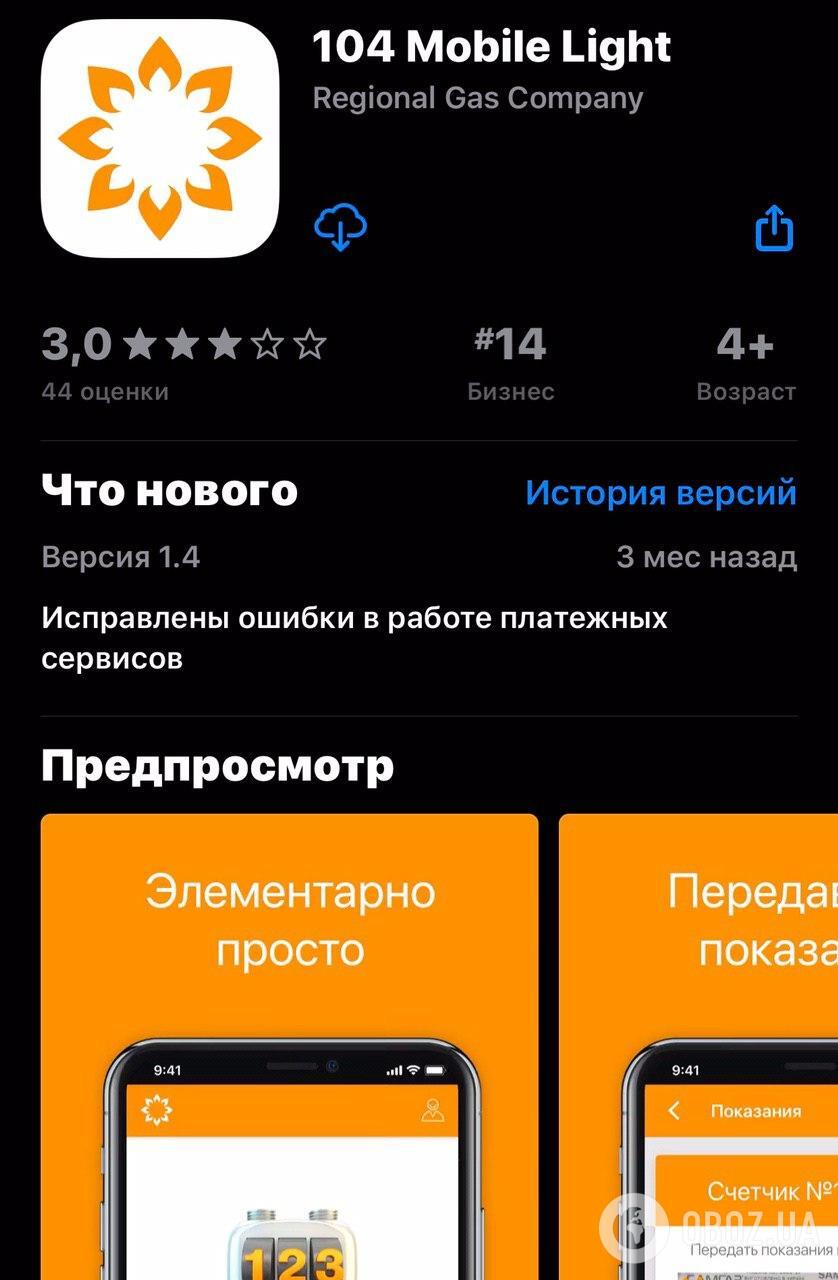The image size is (838, 1280).
Task: Open the Элементарно просто preview screenshot
Action: 289,1040
